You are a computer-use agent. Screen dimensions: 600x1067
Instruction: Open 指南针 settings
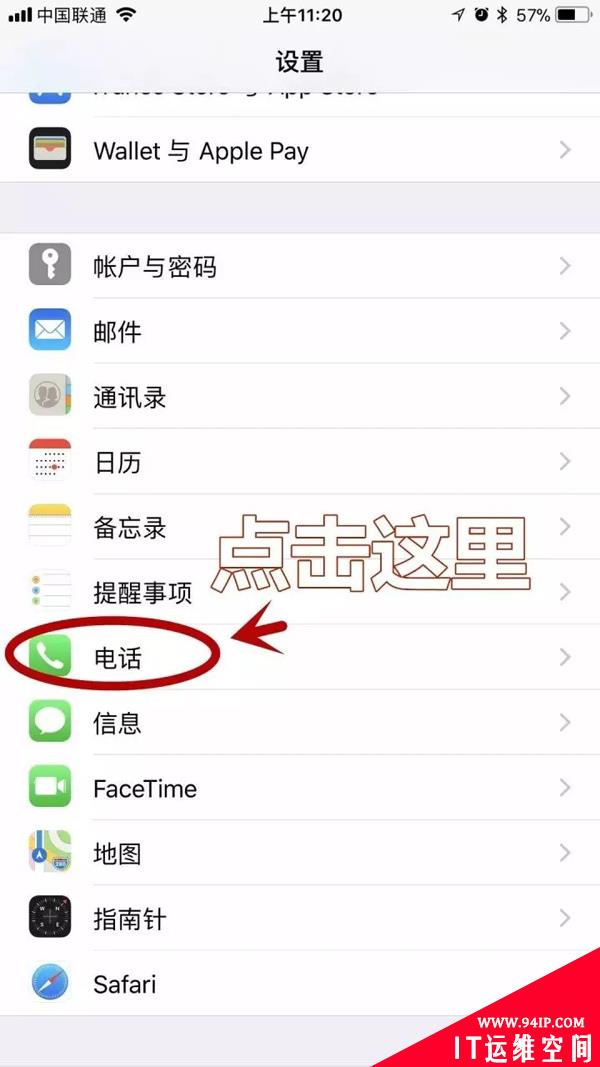130,918
